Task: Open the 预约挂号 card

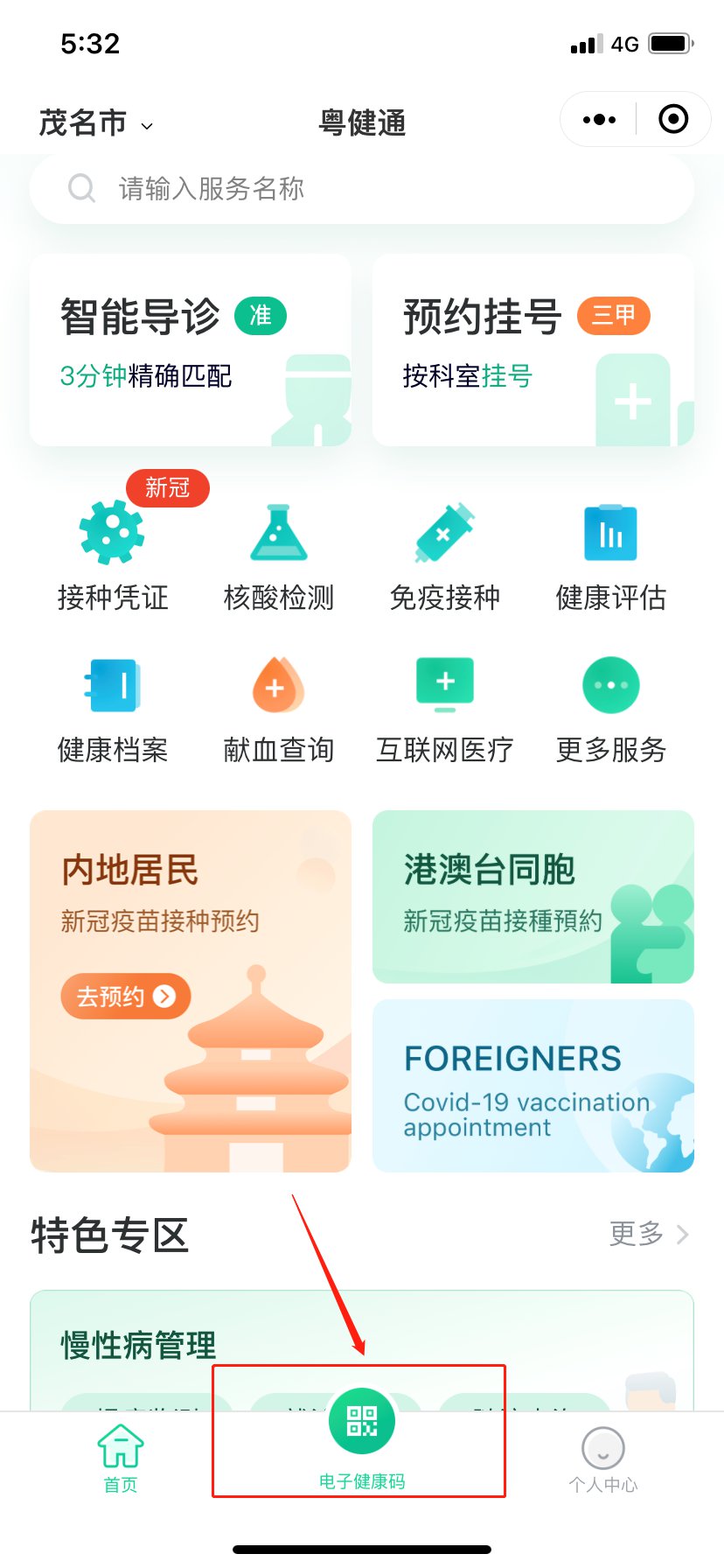Action: [x=533, y=350]
